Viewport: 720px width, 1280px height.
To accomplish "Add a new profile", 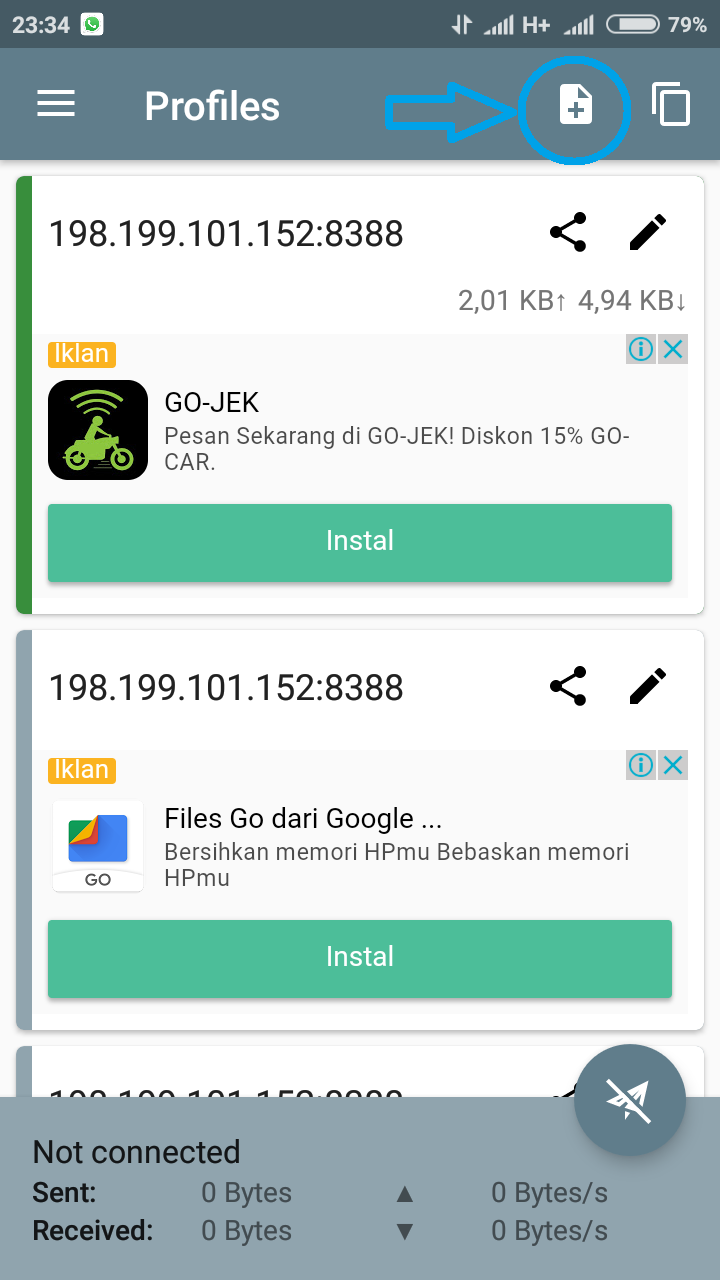I will (x=575, y=105).
